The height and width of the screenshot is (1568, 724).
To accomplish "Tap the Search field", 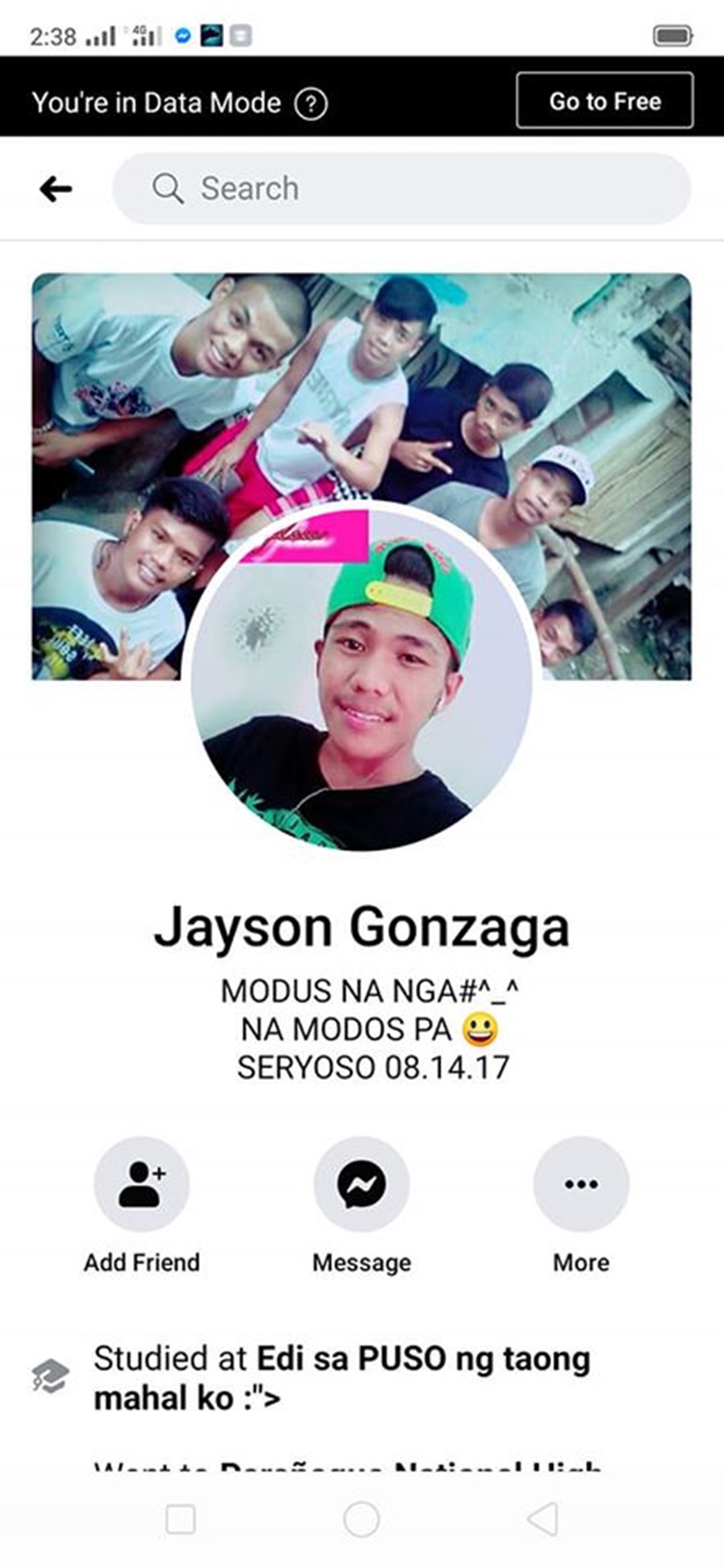I will click(x=402, y=188).
